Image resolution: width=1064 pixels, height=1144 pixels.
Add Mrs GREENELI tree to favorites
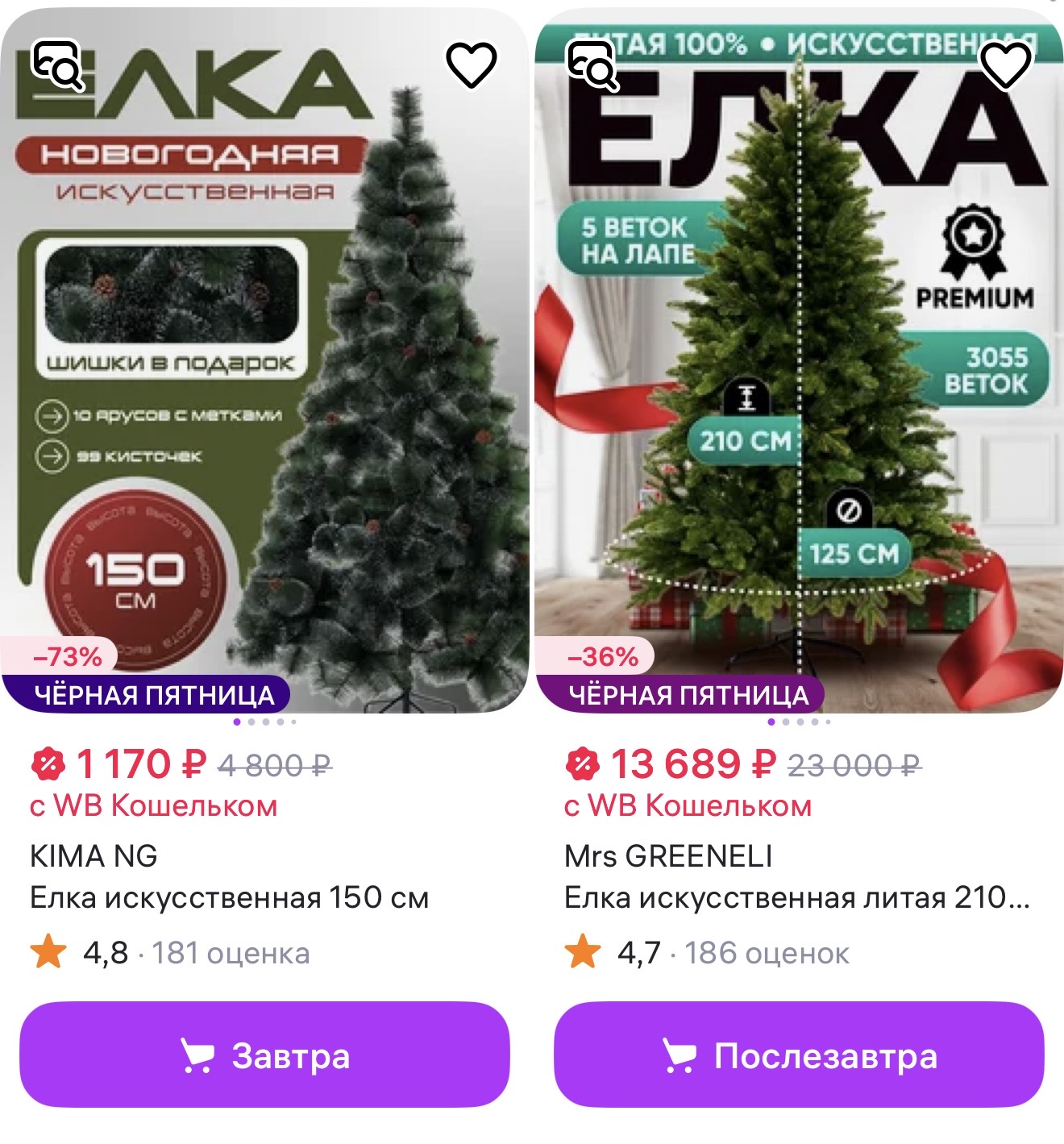point(1004,64)
